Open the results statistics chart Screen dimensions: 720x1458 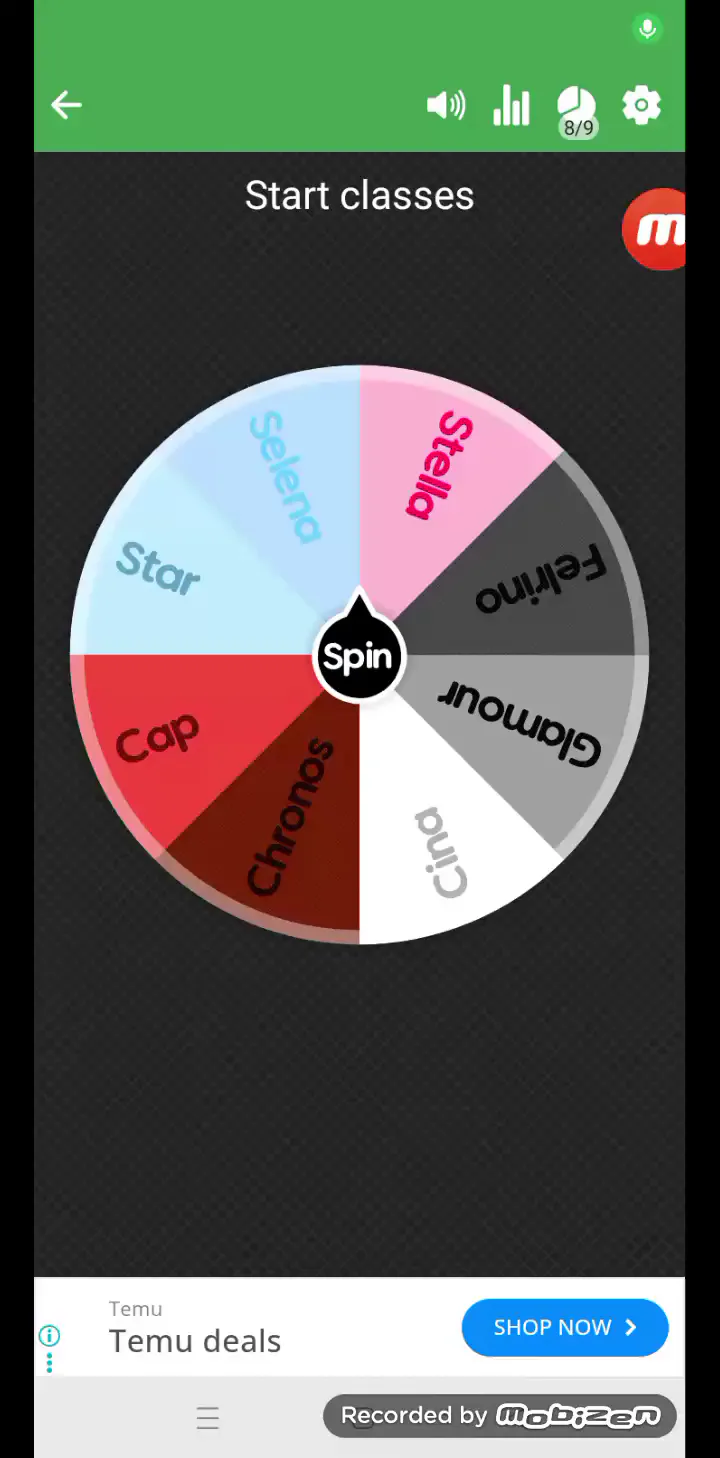(511, 105)
